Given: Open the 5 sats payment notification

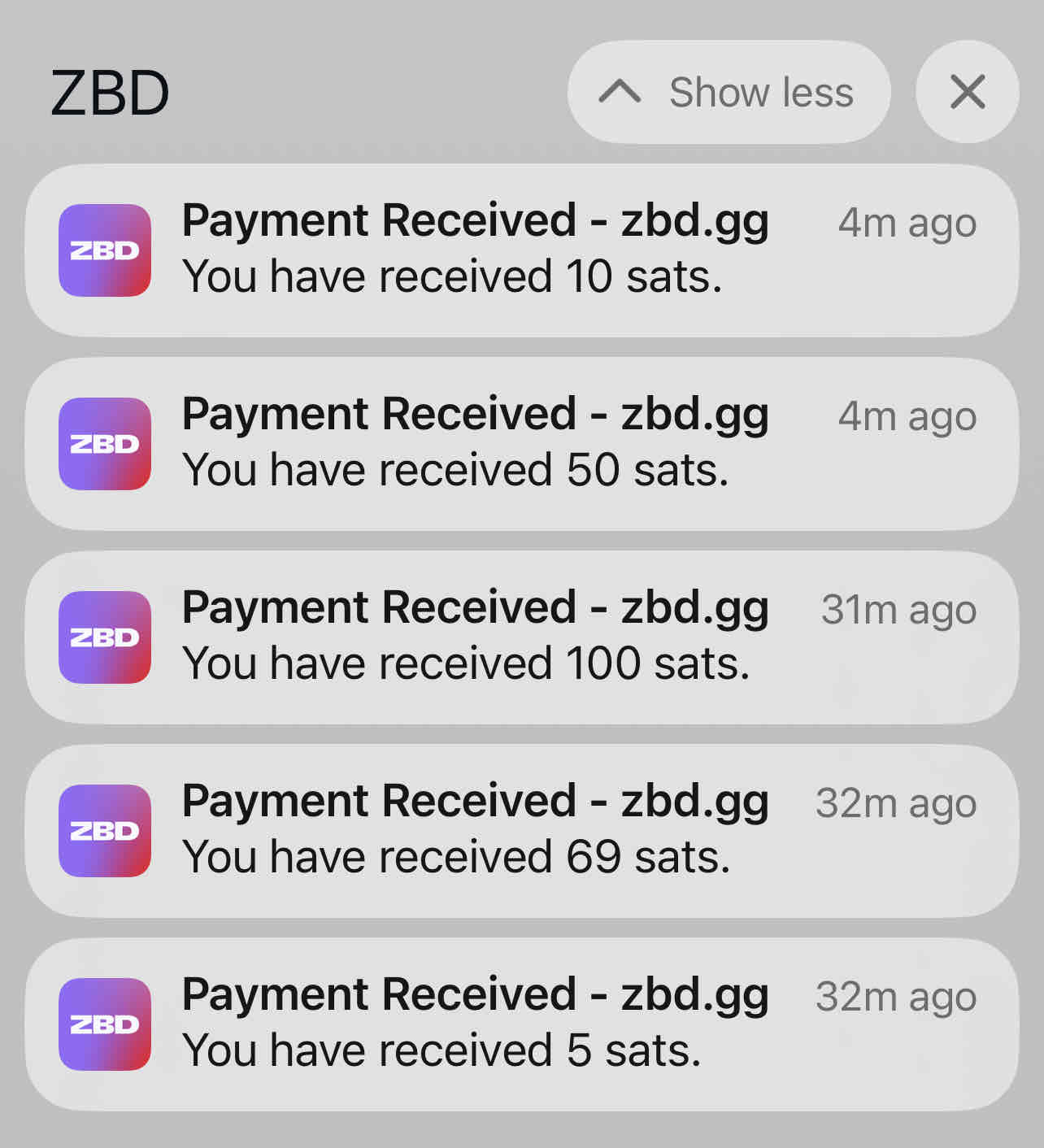Looking at the screenshot, I should (520, 1024).
